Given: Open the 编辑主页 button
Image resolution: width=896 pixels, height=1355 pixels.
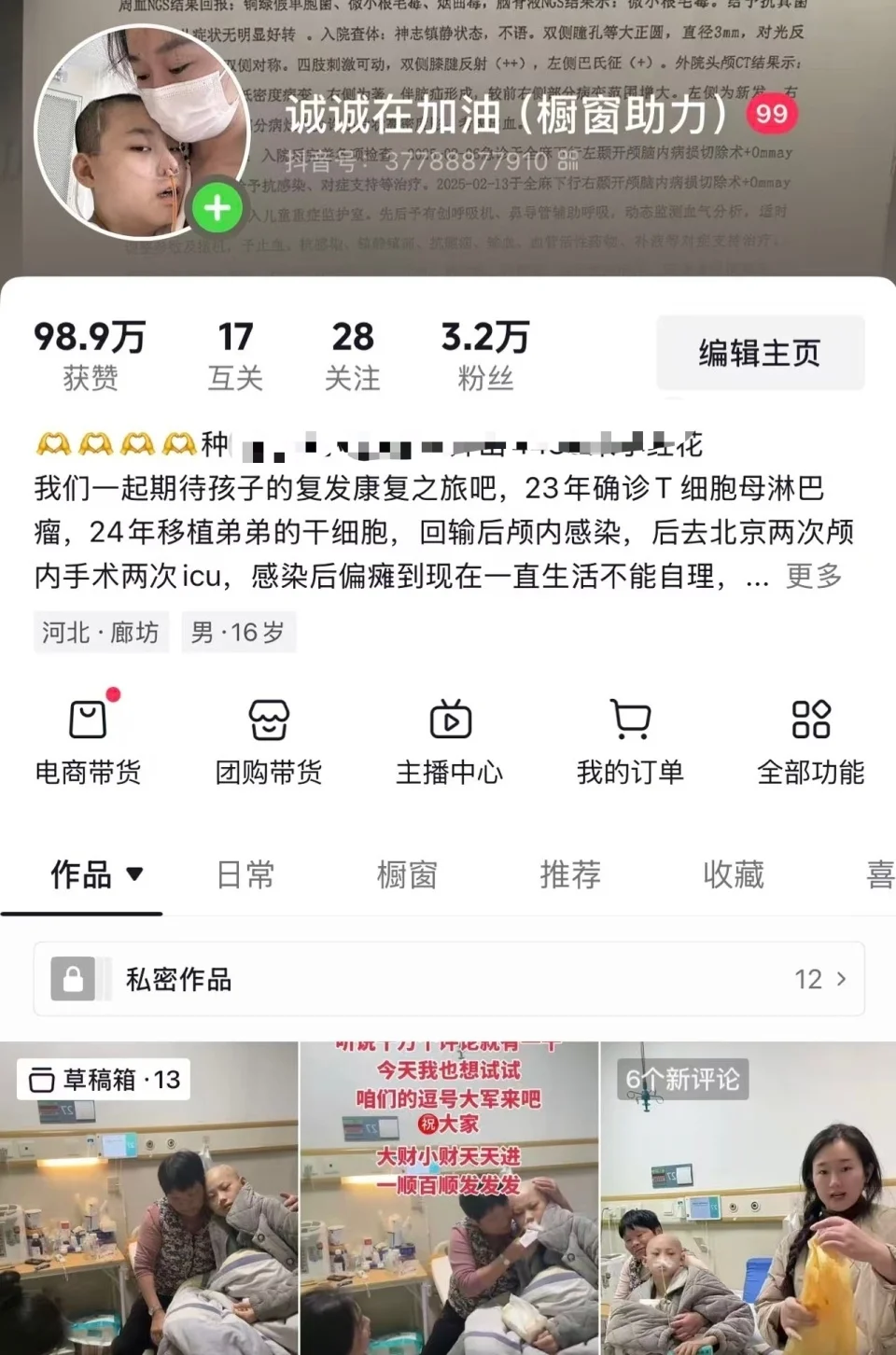Looking at the screenshot, I should pos(760,353).
